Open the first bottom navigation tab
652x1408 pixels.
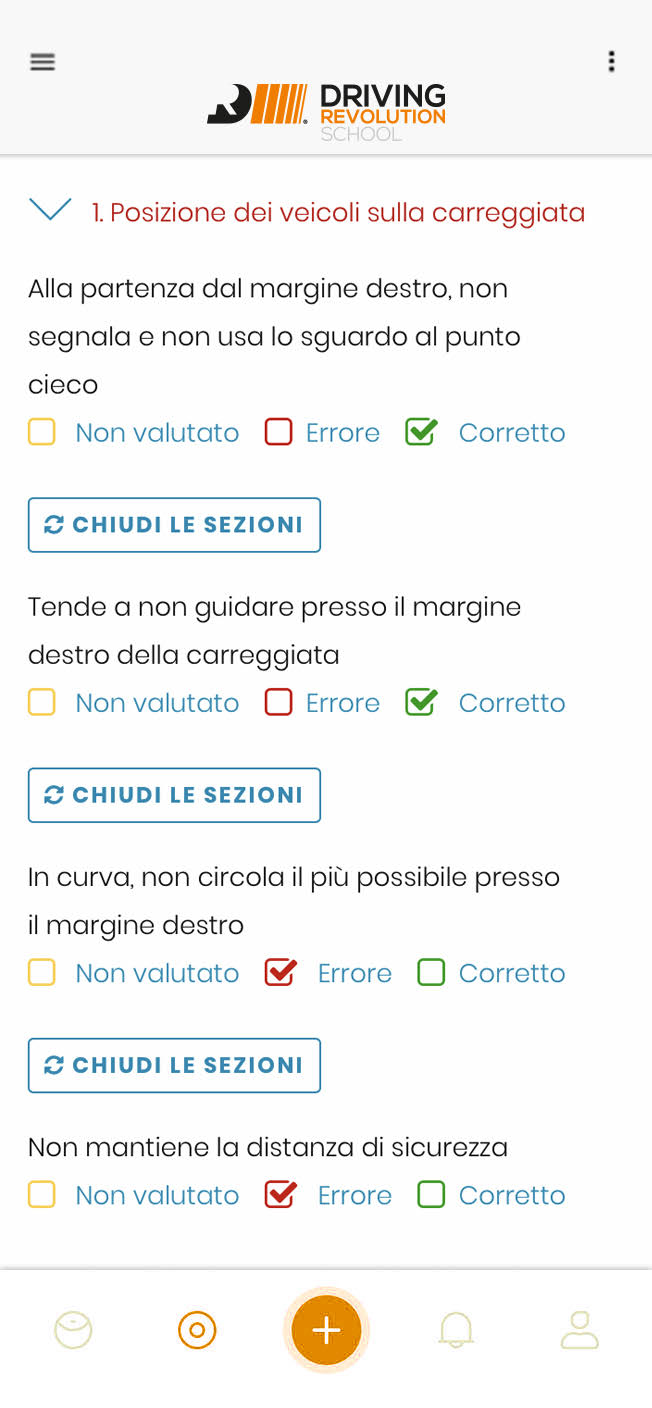tap(73, 1331)
